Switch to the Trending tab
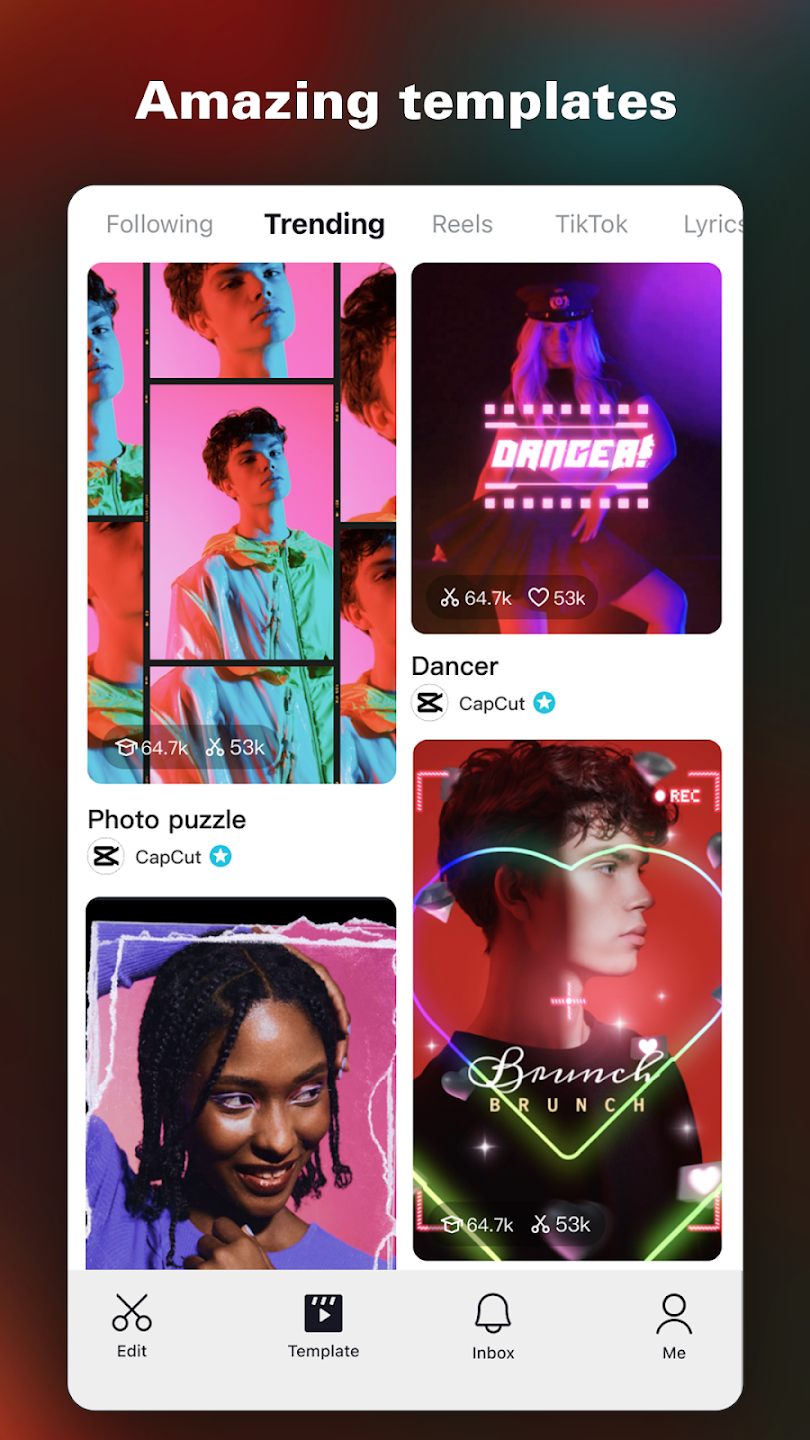This screenshot has width=810, height=1440. (324, 224)
